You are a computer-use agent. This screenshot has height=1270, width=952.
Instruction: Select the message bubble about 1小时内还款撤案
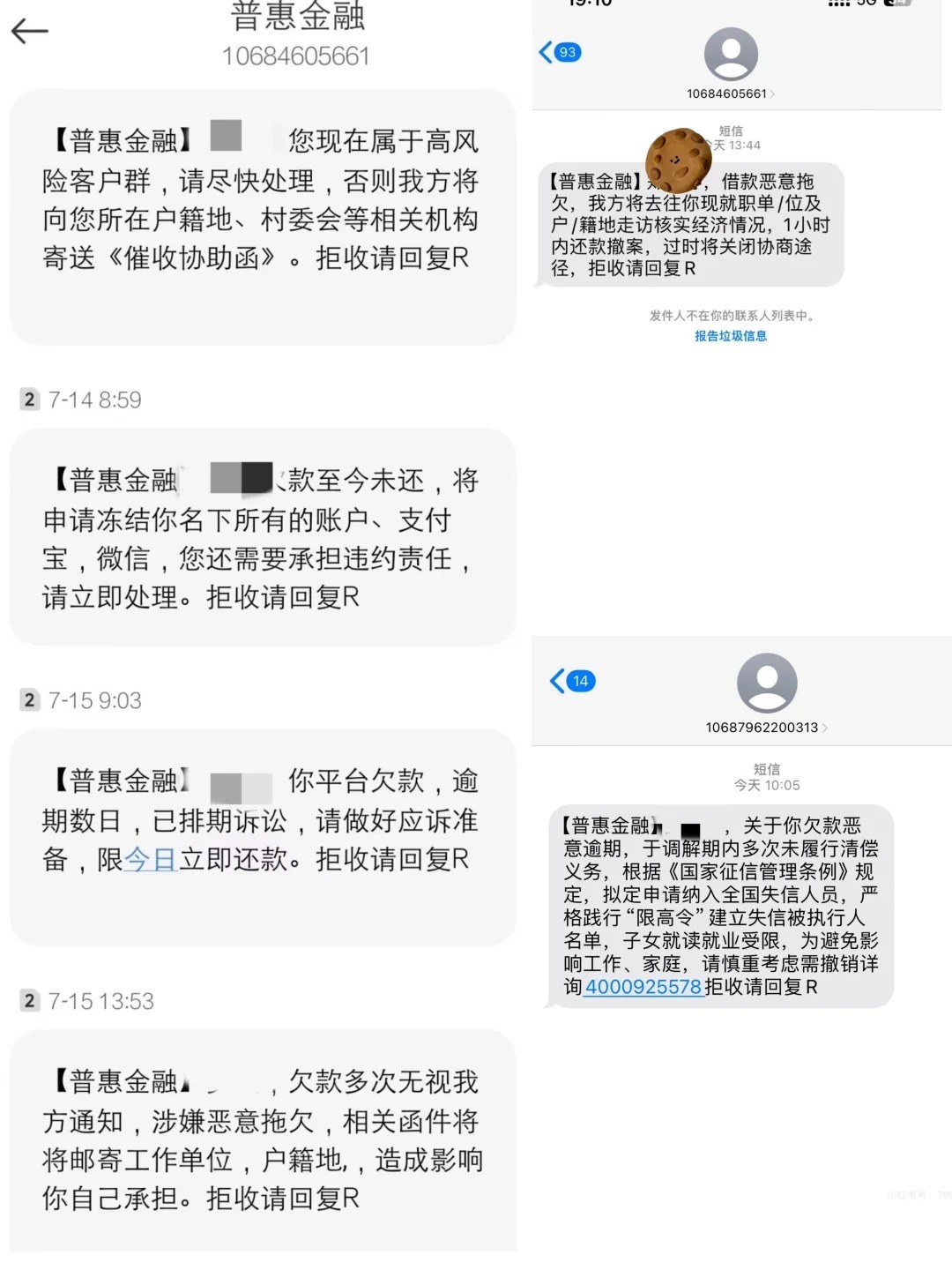coord(688,225)
